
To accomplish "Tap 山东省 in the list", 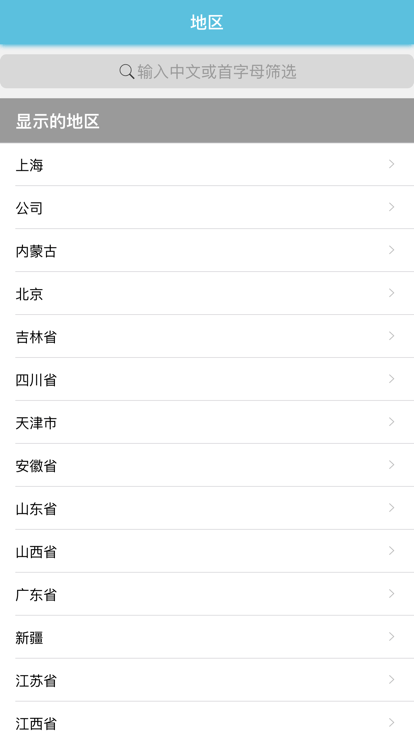I will (x=207, y=508).
